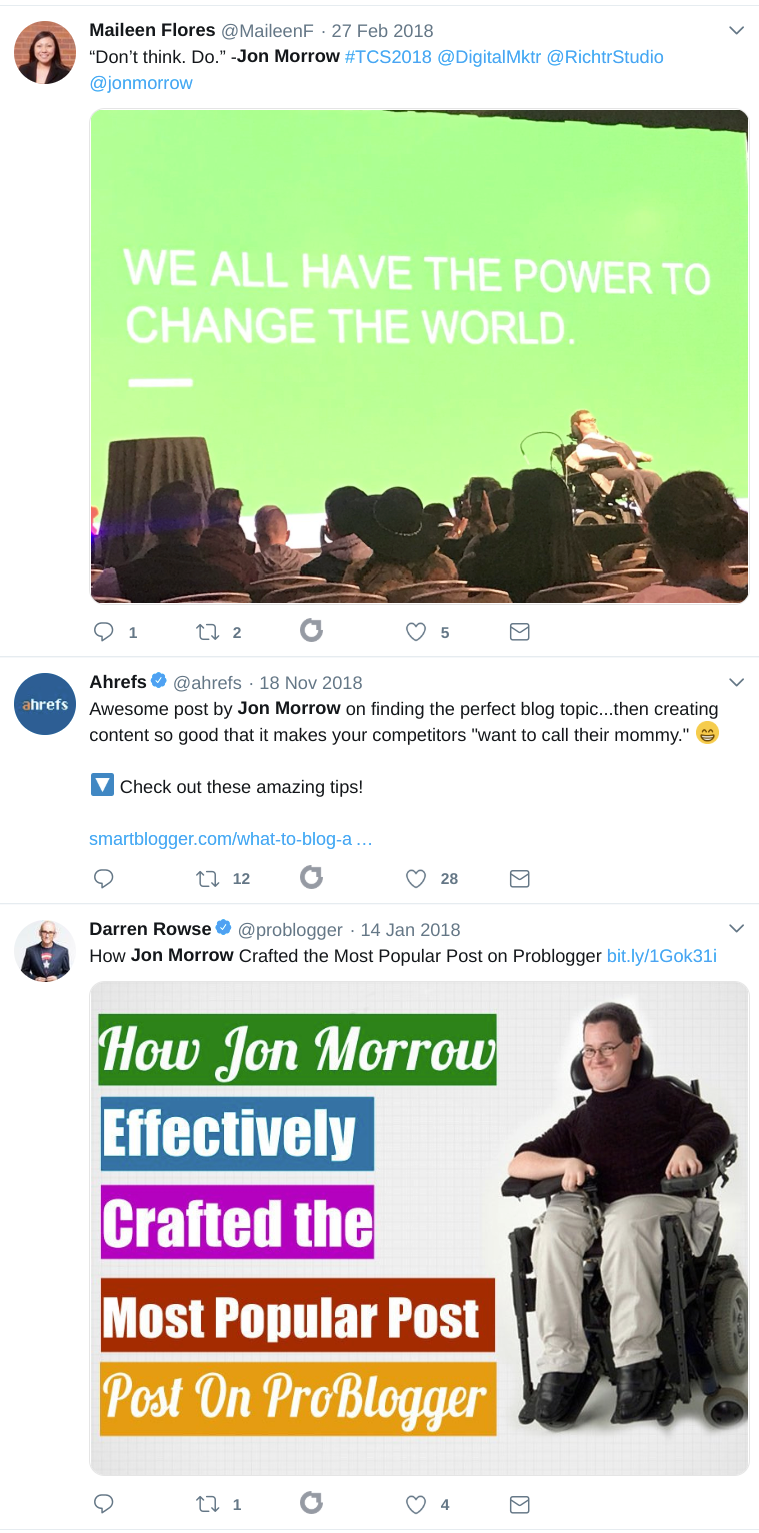Screen dimensions: 759x1533
Task: View the conference photo in Maileen's tweet
Action: point(419,356)
